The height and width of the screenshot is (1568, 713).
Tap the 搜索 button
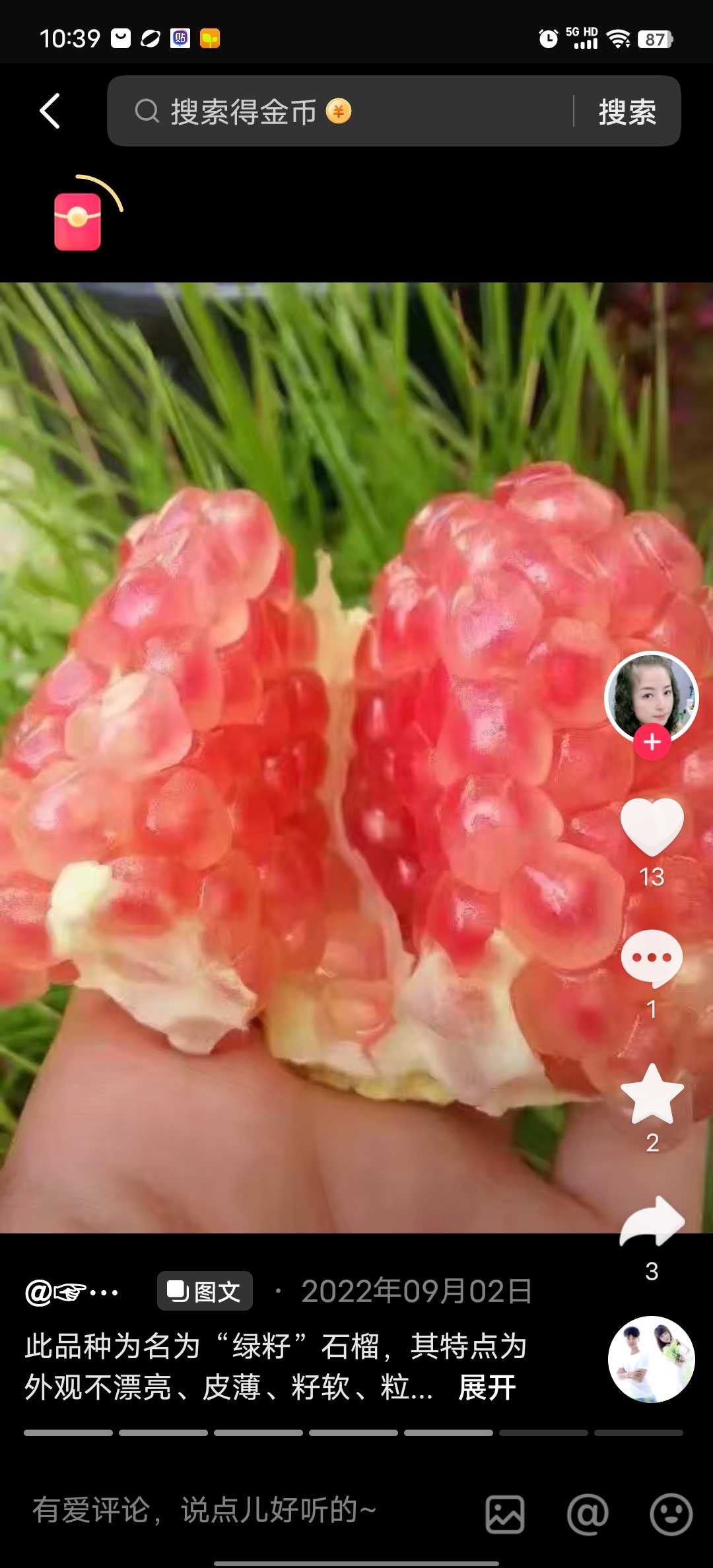click(x=627, y=112)
